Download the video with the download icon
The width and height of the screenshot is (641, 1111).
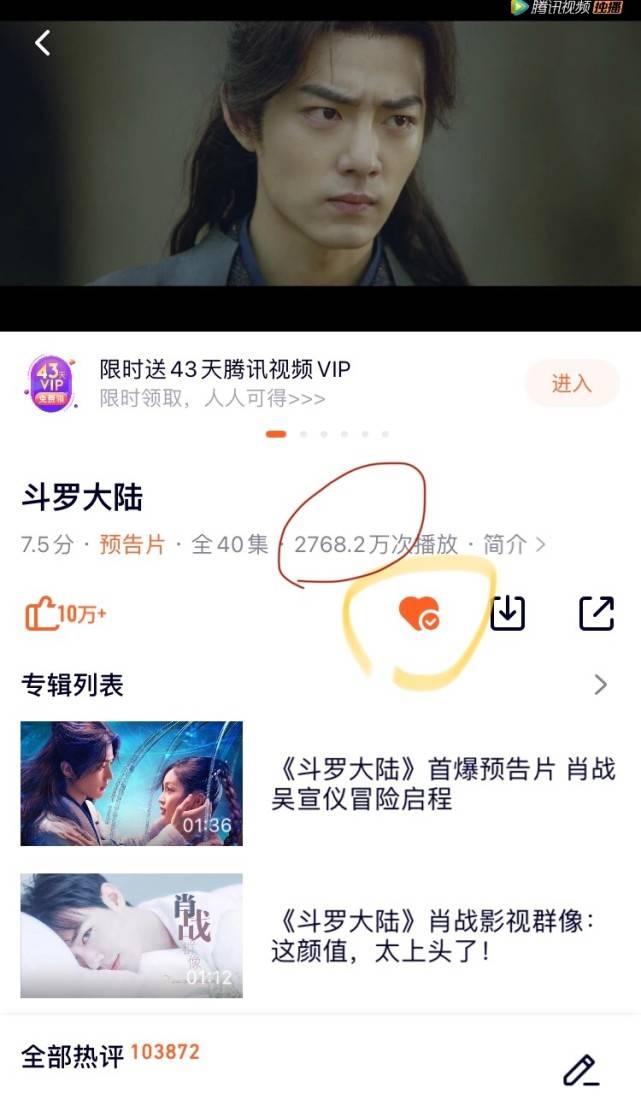[x=508, y=613]
